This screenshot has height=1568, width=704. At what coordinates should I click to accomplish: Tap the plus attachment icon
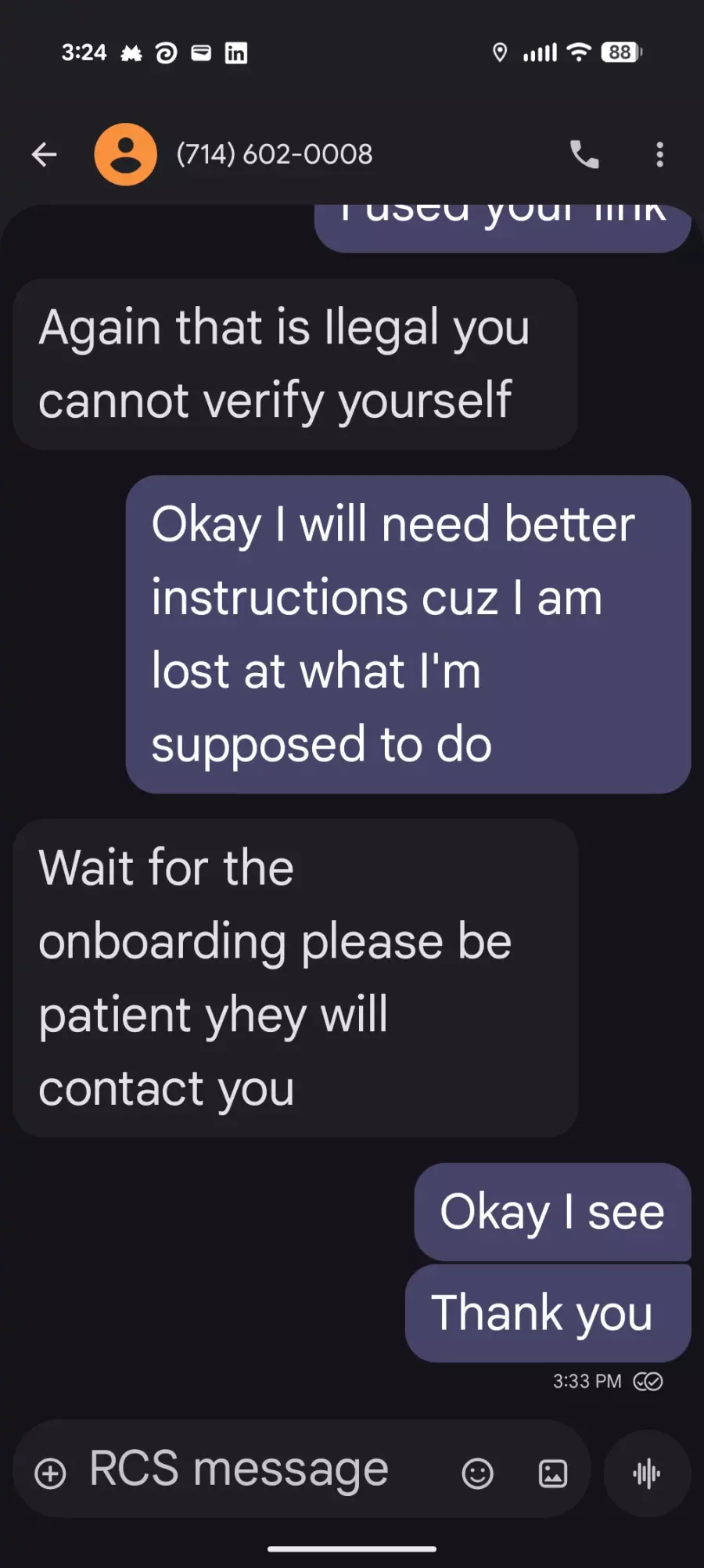51,1473
